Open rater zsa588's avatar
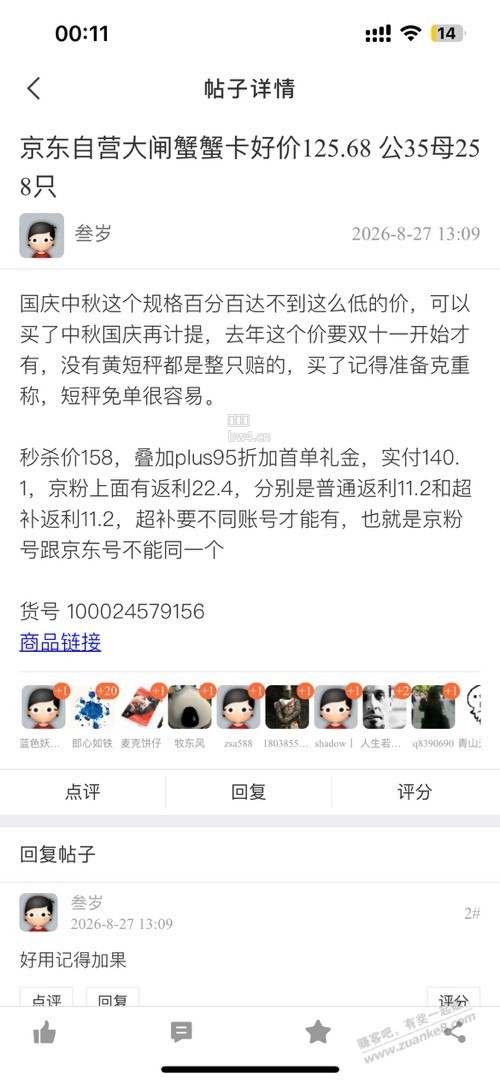Viewport: 500px width, 1083px height. pyautogui.click(x=238, y=707)
